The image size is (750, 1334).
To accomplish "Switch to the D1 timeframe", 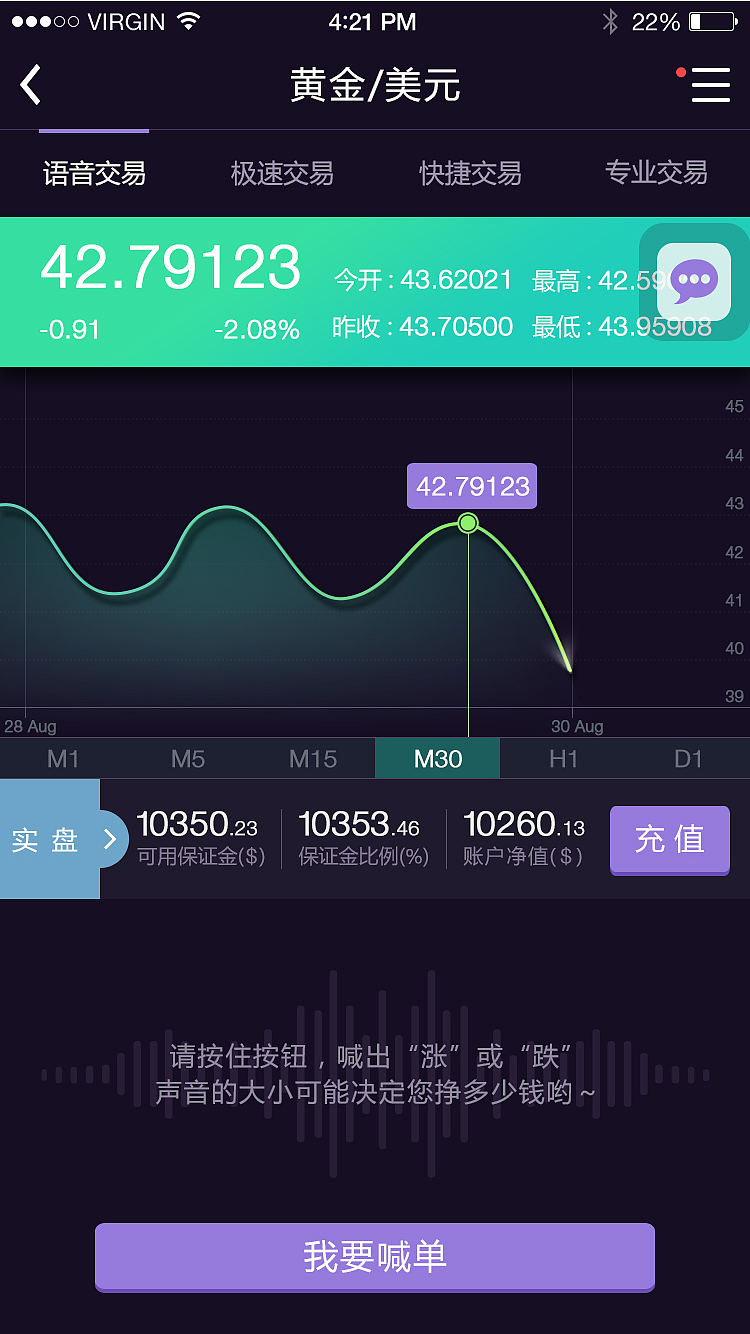I will click(688, 758).
